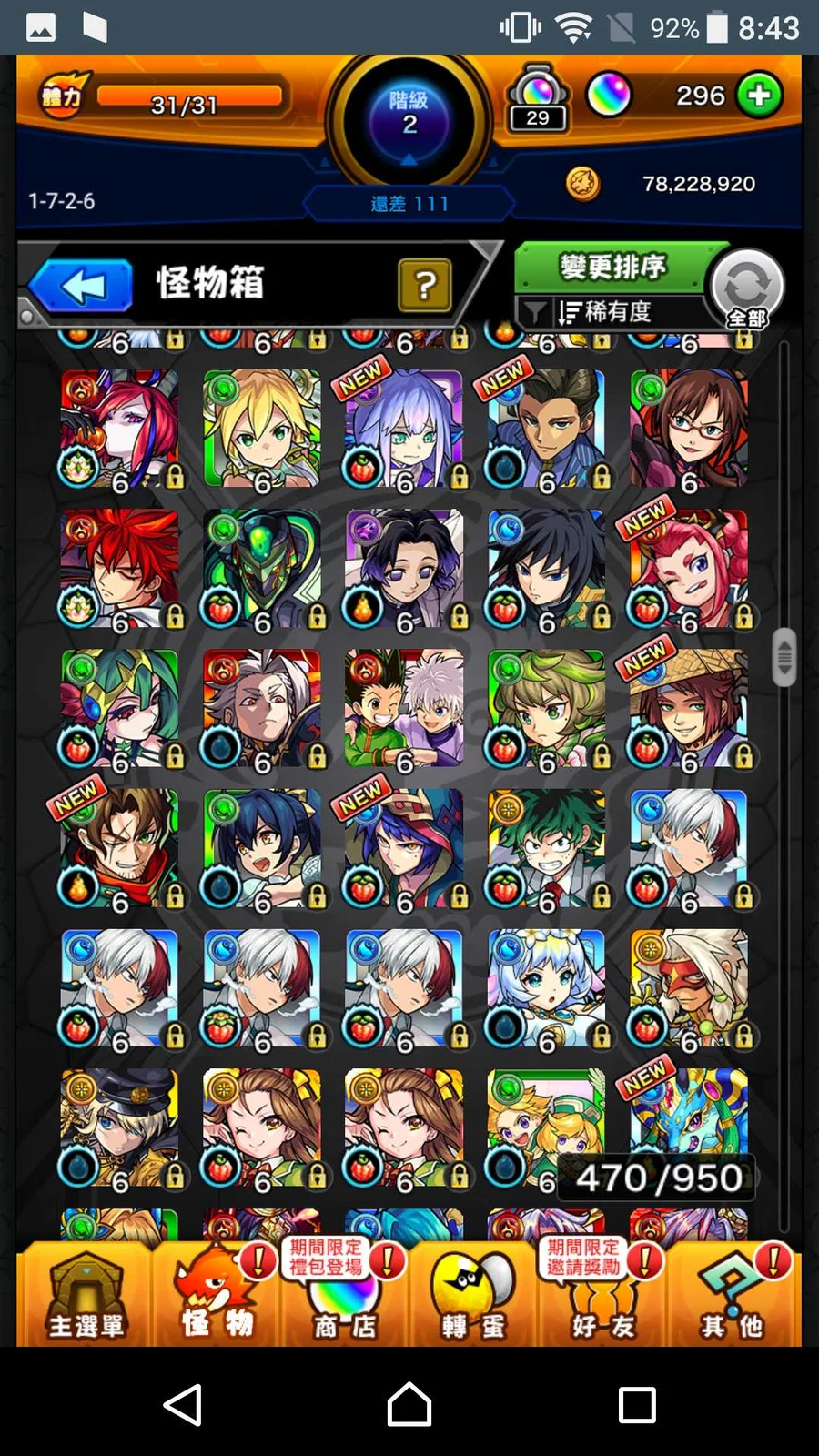Switch to the 怪物 monsters tab
The image size is (819, 1456).
217,1296
